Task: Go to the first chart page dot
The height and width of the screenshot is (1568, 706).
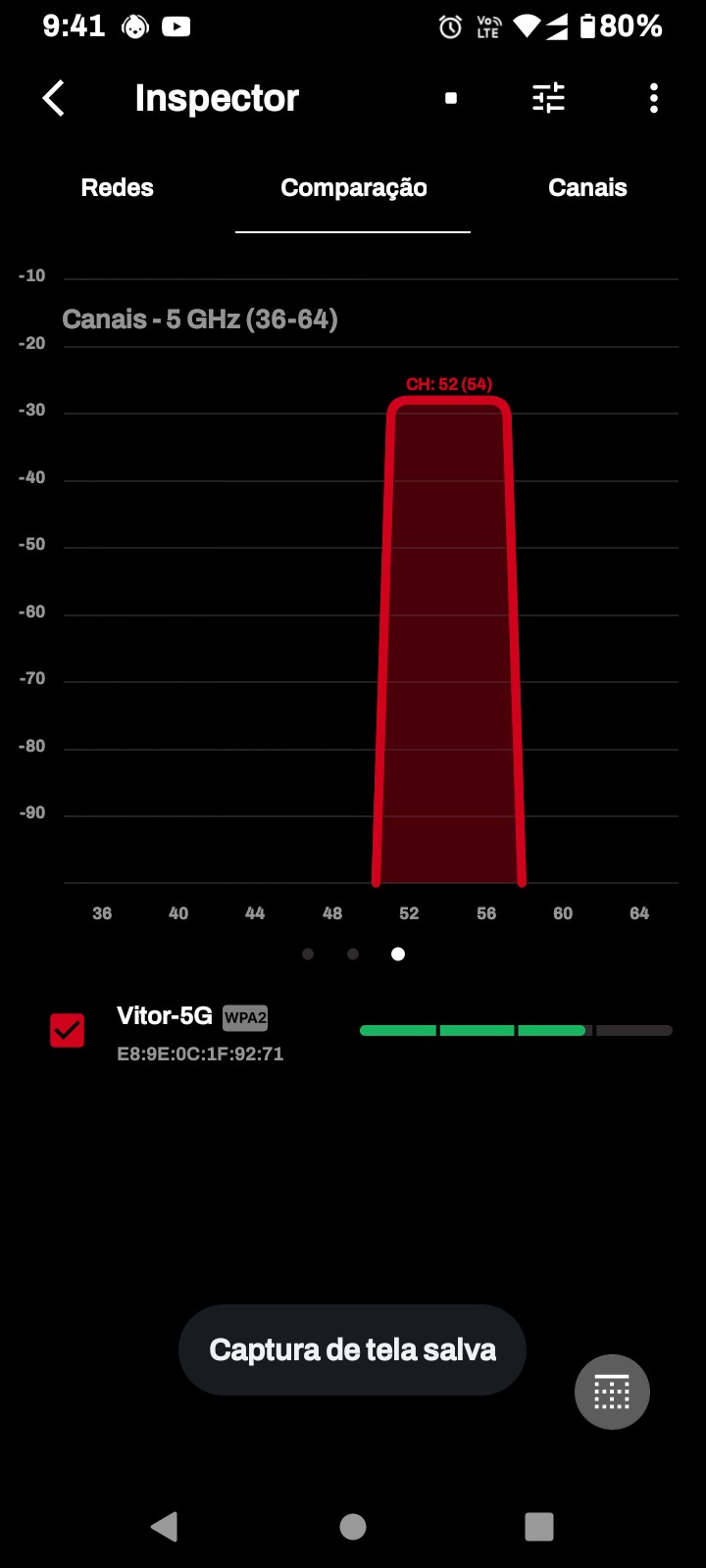Action: pyautogui.click(x=308, y=954)
